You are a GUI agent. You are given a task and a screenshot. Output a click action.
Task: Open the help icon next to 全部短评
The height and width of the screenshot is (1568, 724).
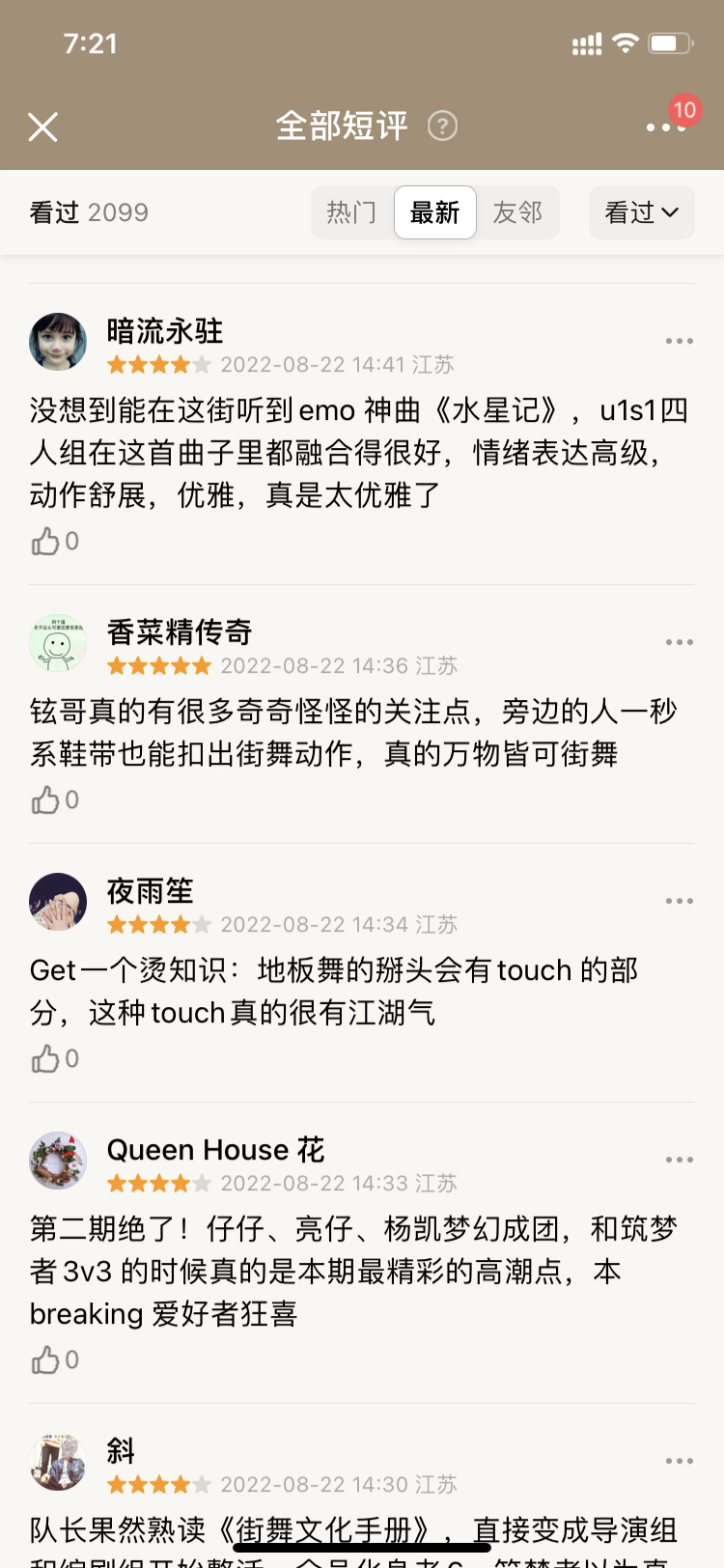click(x=442, y=126)
